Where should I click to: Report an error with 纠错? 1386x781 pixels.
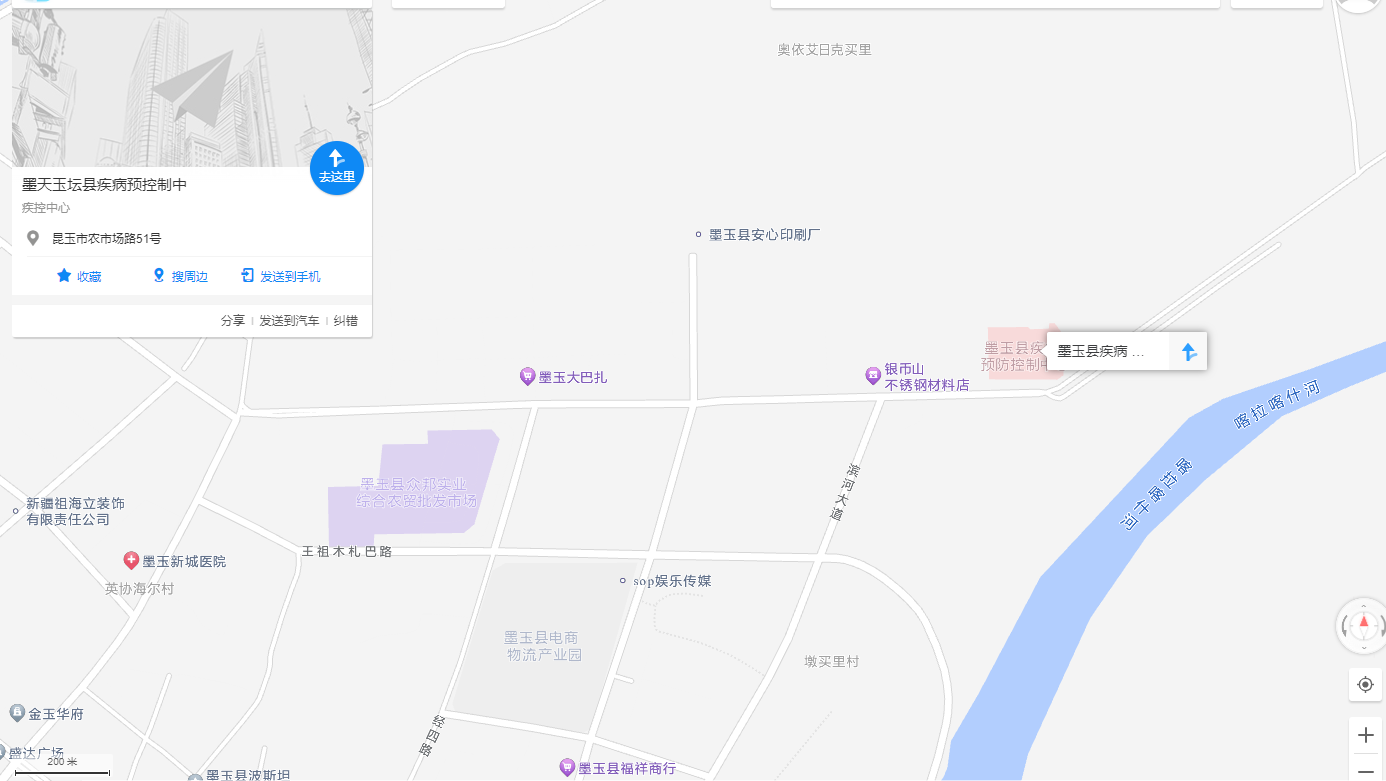(x=345, y=321)
